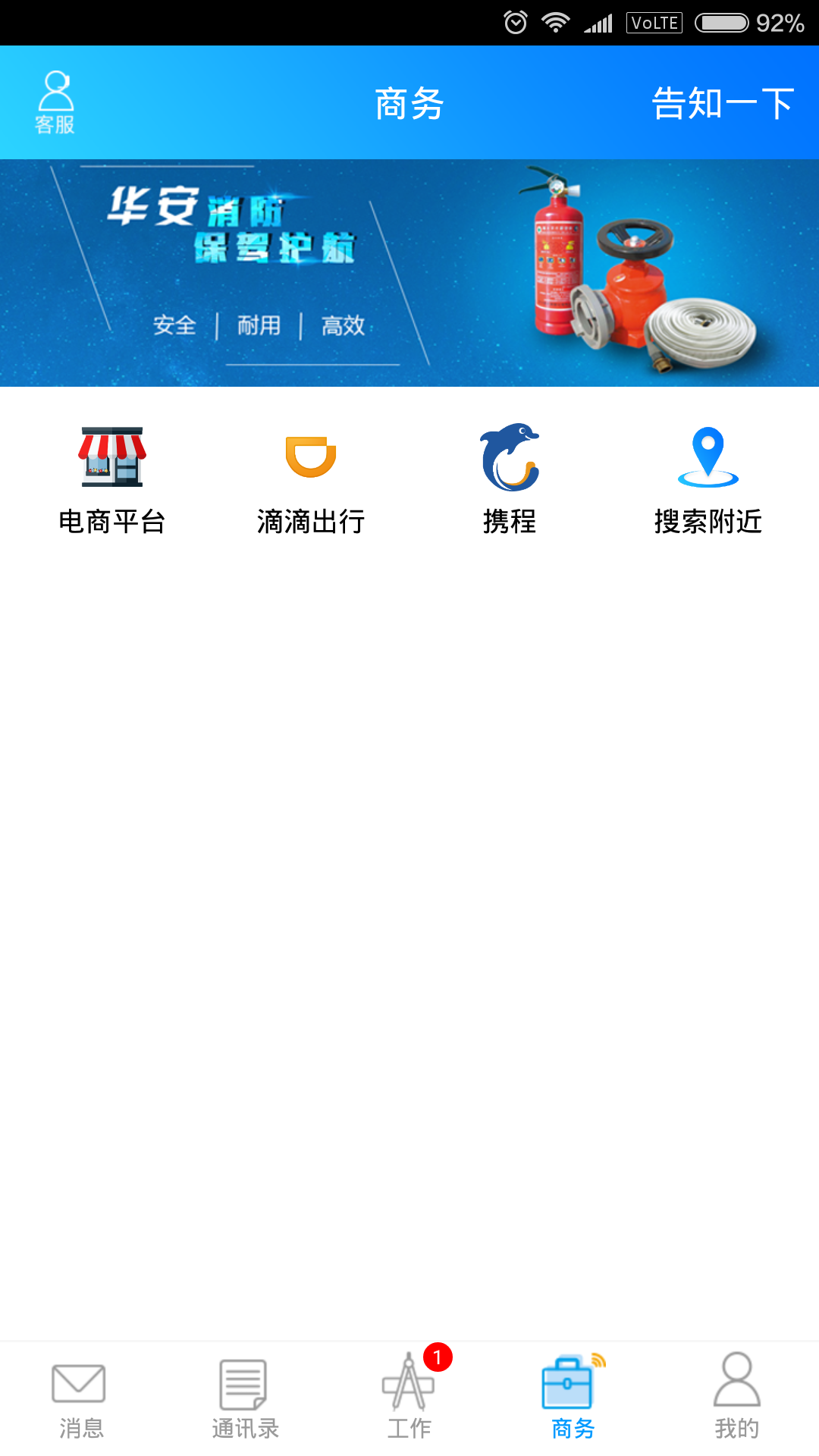Open customer service via 客服 icon
Screen dimensions: 819x1456
coord(55,101)
